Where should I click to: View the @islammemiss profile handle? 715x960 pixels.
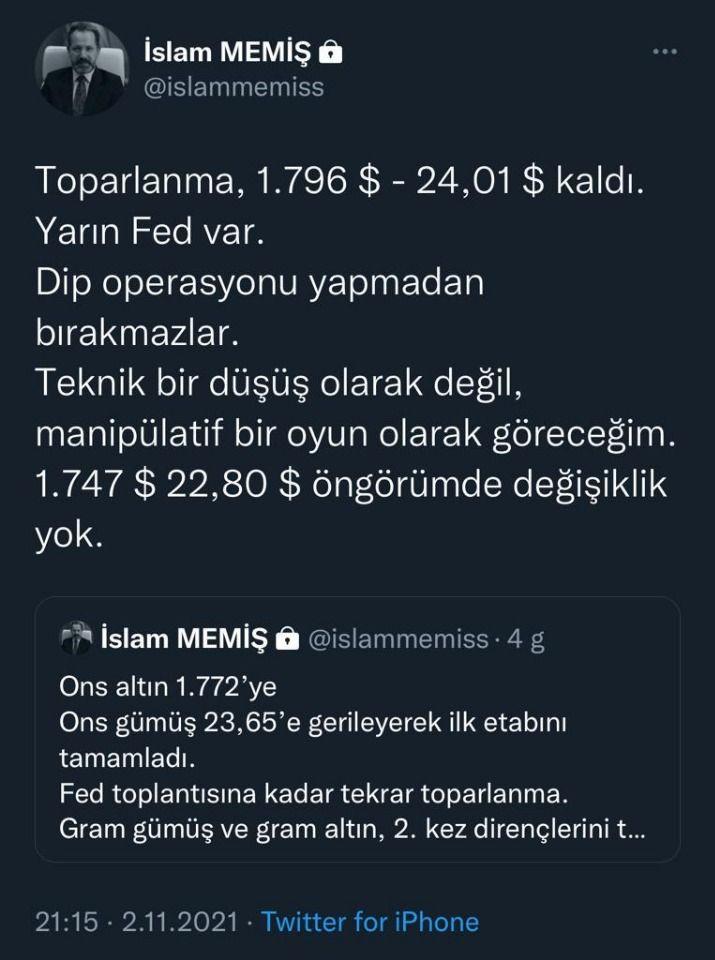(x=235, y=87)
